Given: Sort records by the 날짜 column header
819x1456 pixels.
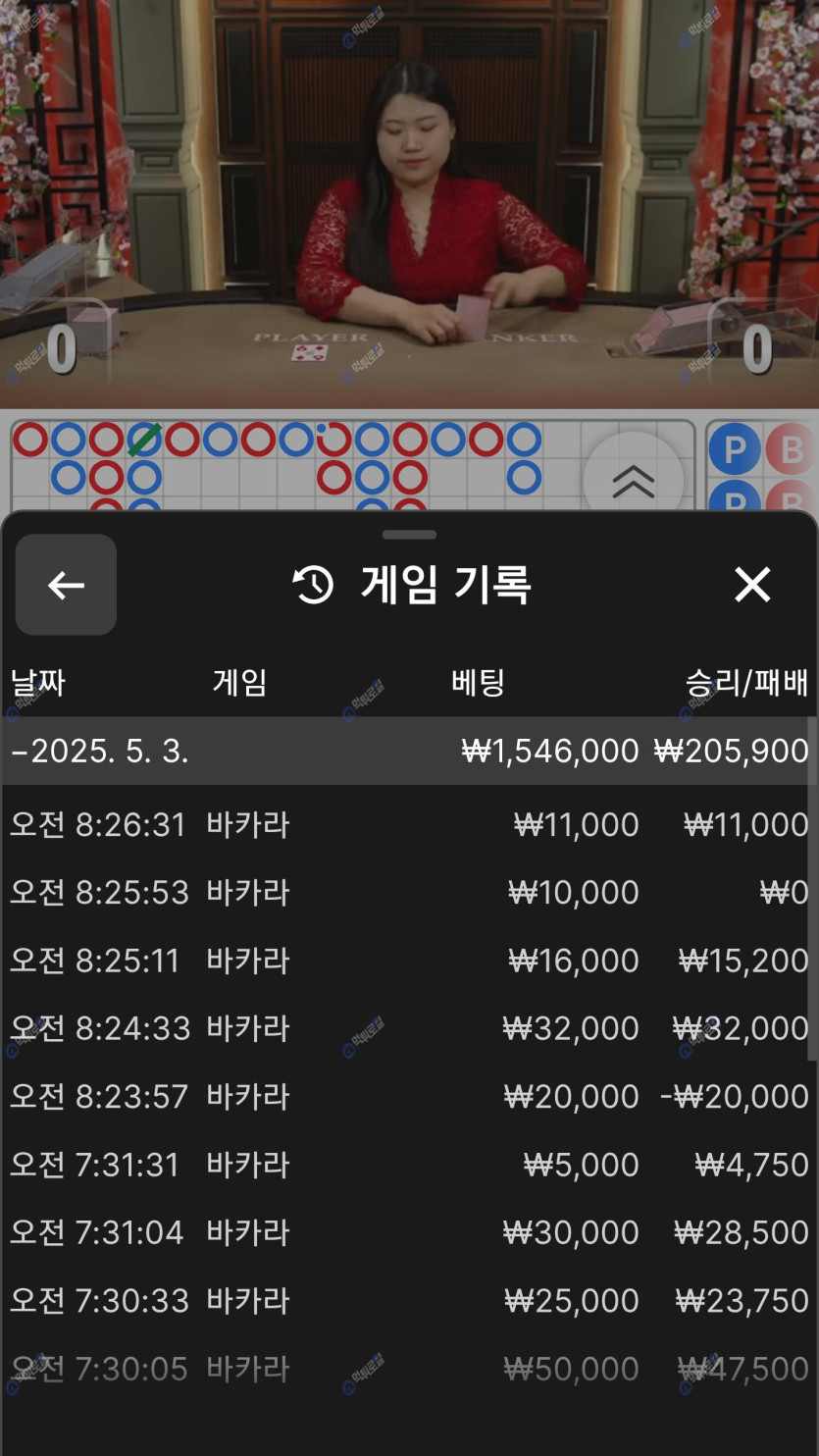Looking at the screenshot, I should pos(37,683).
